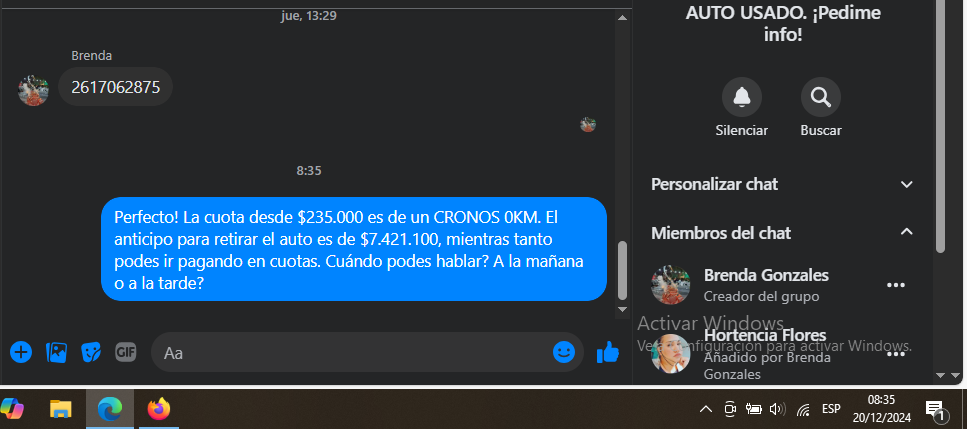Choose a sticker to send
Viewport: 967px width, 429px height.
click(x=91, y=352)
